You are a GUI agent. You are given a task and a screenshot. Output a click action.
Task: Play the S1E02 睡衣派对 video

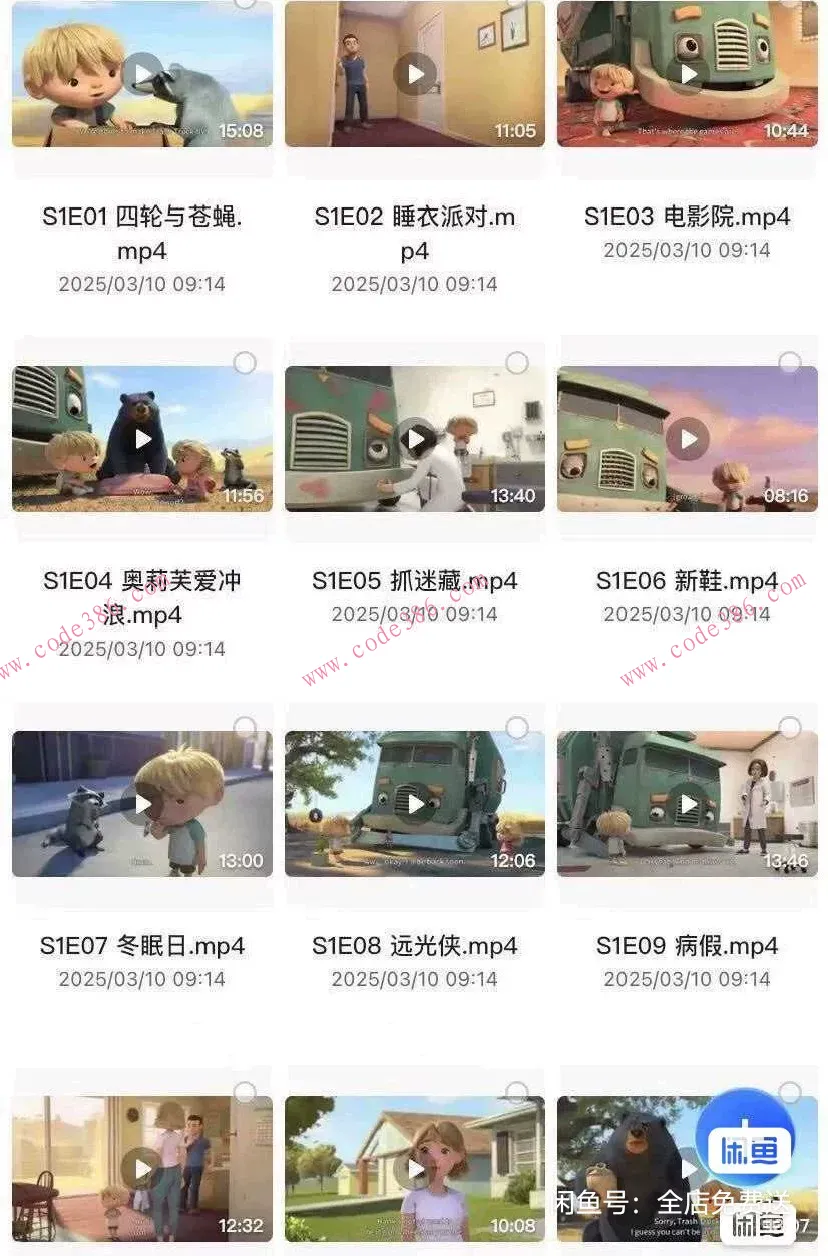[414, 74]
